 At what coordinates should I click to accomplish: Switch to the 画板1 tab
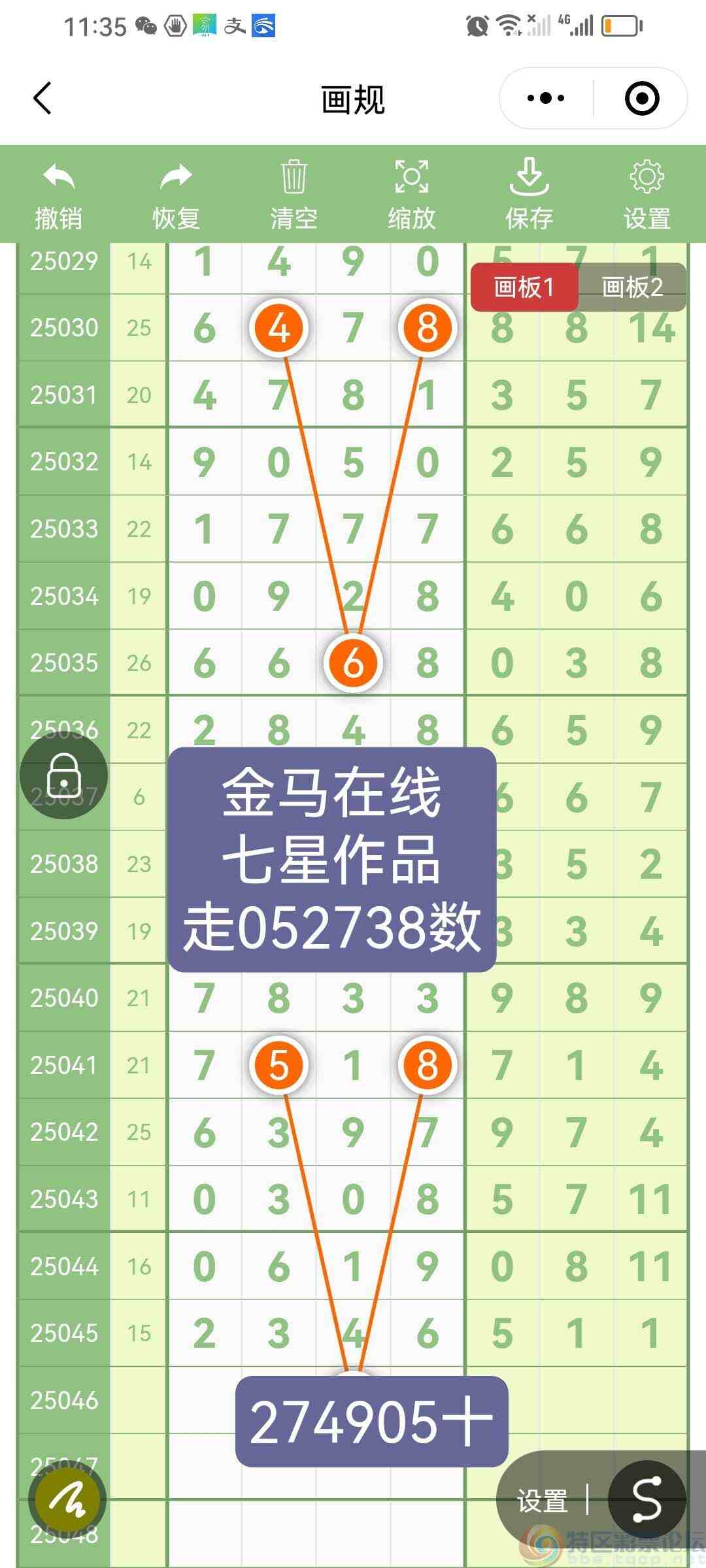(525, 288)
